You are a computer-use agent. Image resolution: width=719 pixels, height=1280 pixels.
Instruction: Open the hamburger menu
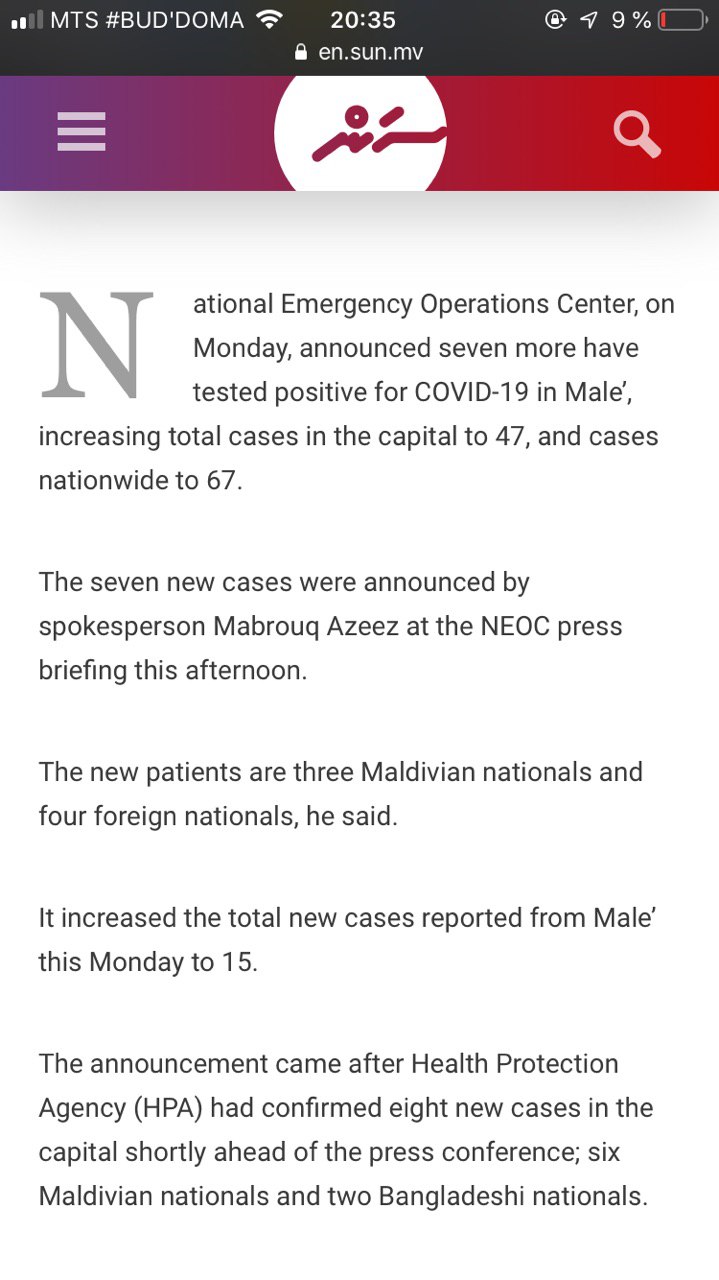(x=81, y=131)
